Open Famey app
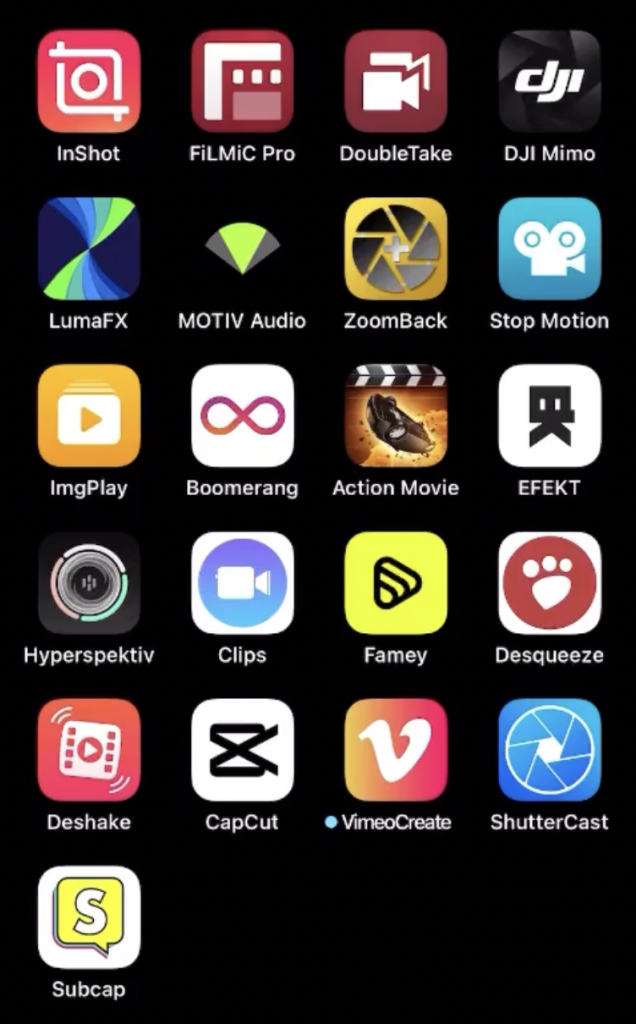Viewport: 636px width, 1024px height. pos(396,583)
